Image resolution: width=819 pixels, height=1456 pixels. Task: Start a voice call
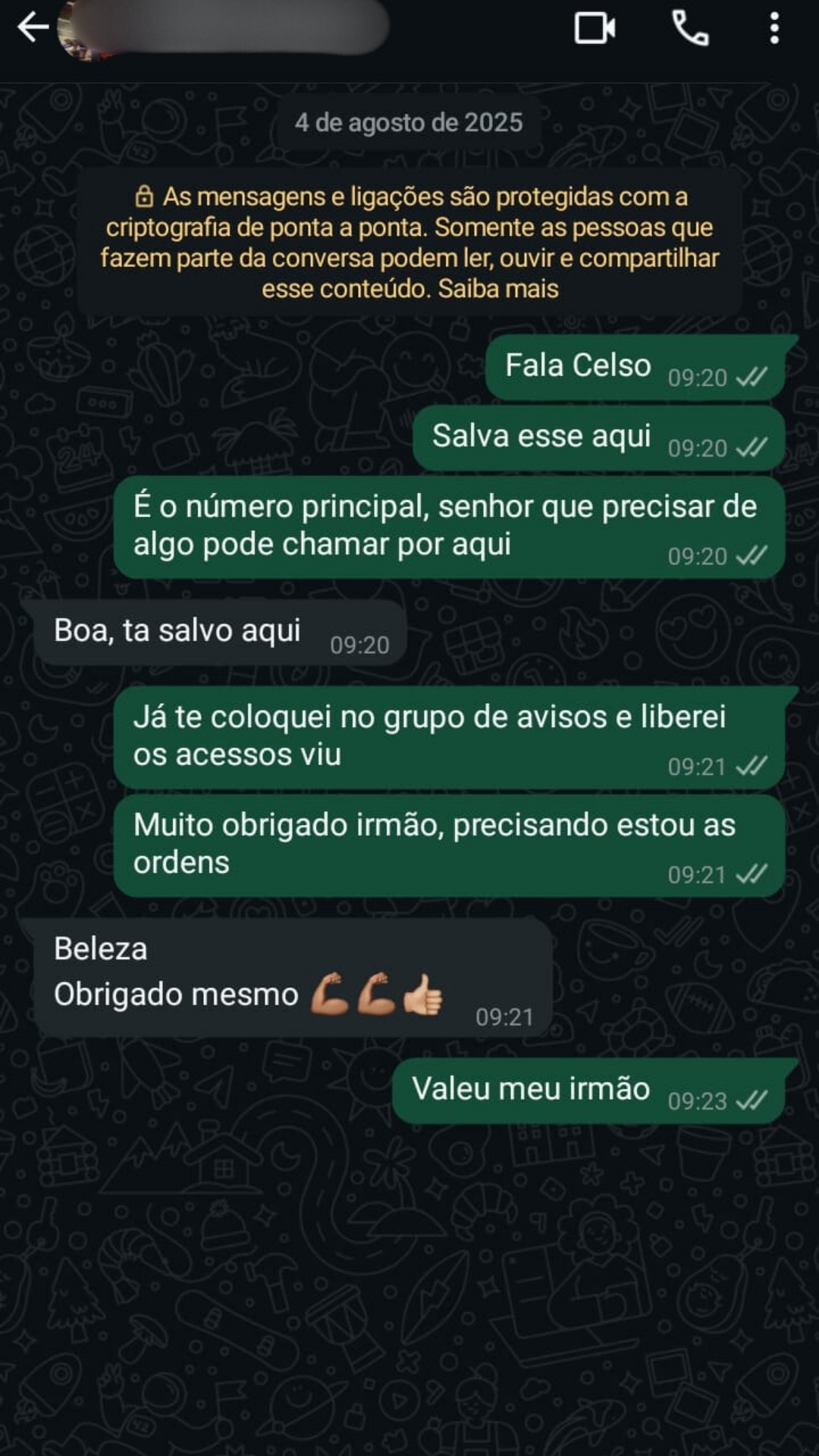[690, 29]
